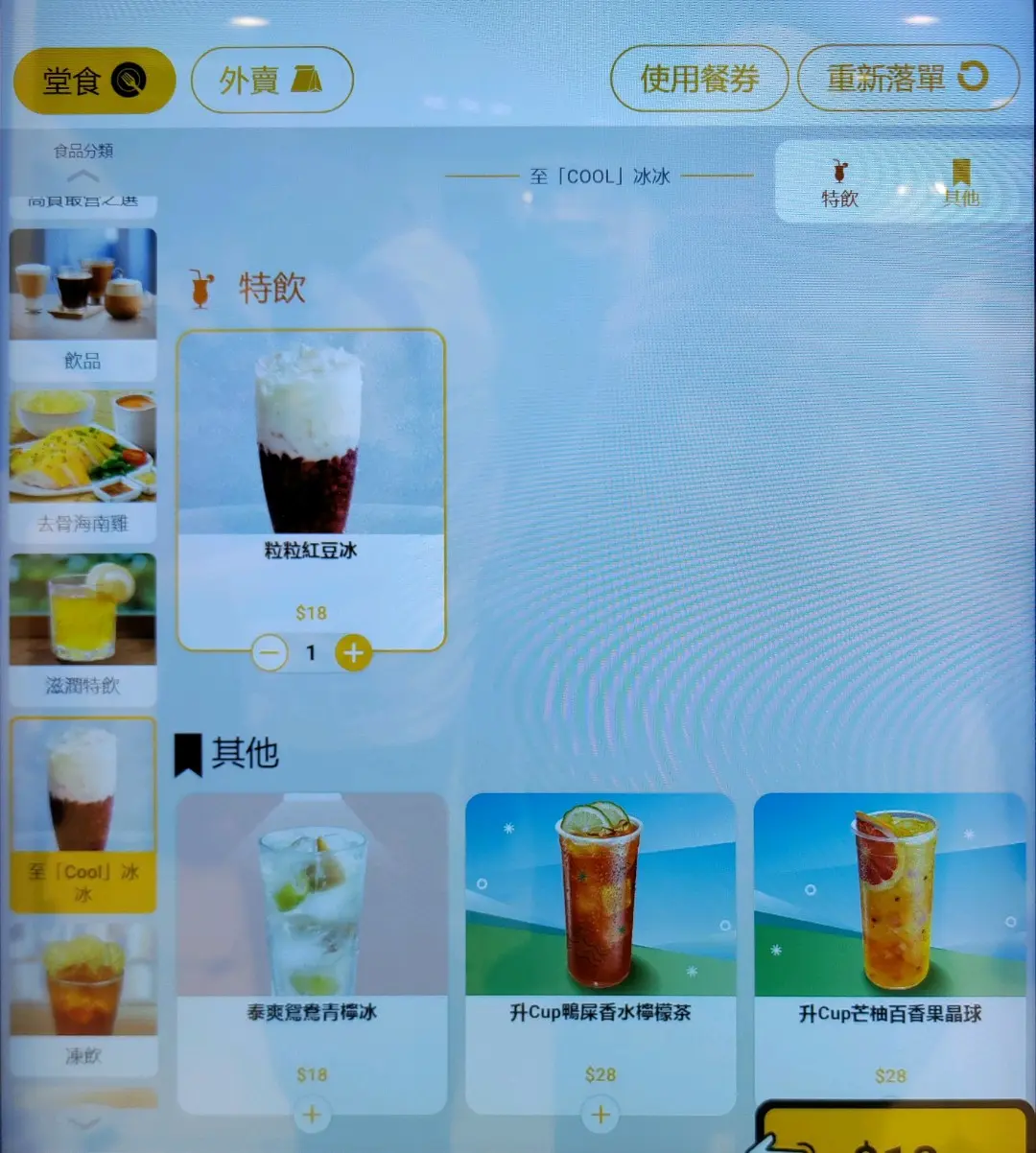
Task: Select the 堂食 dine-in option
Action: click(x=94, y=81)
